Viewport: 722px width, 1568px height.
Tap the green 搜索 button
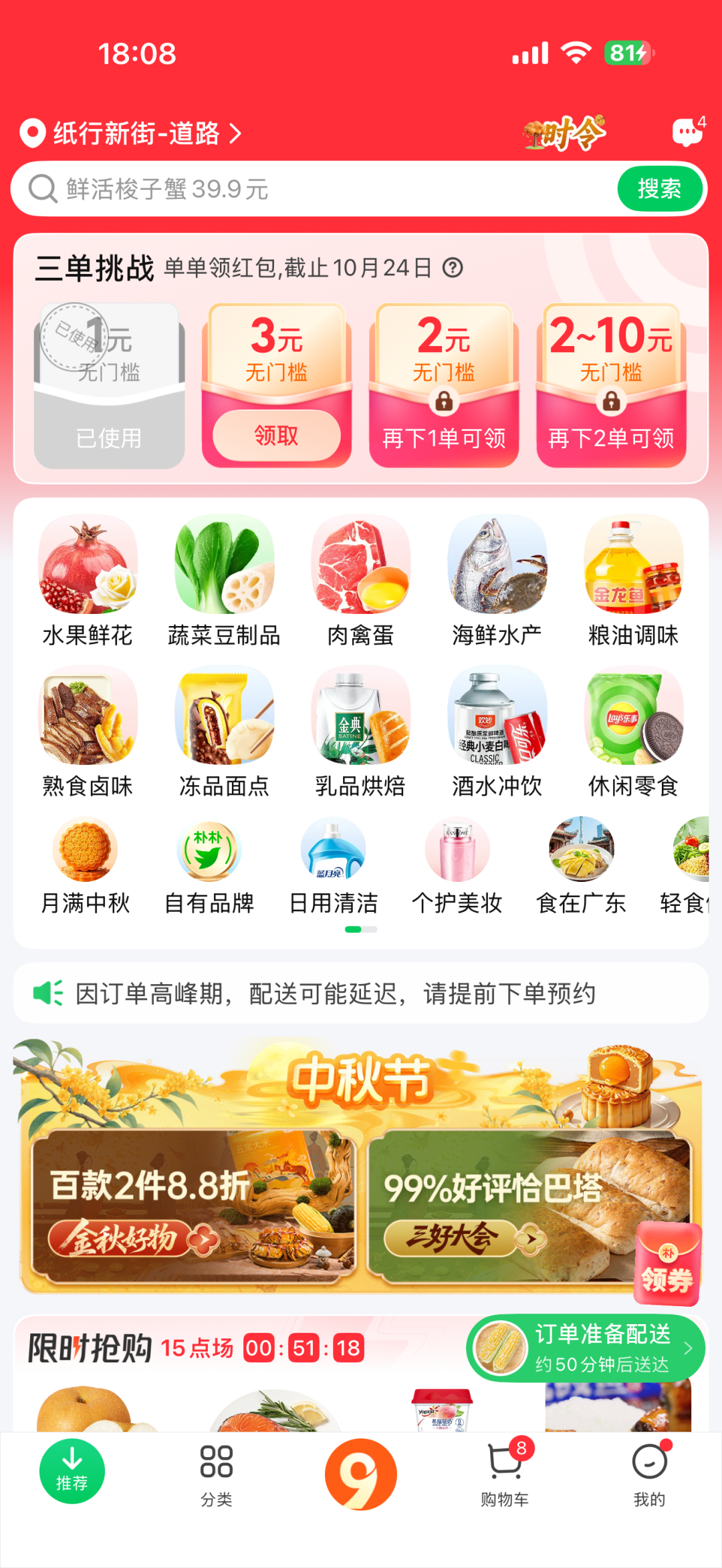pos(659,189)
